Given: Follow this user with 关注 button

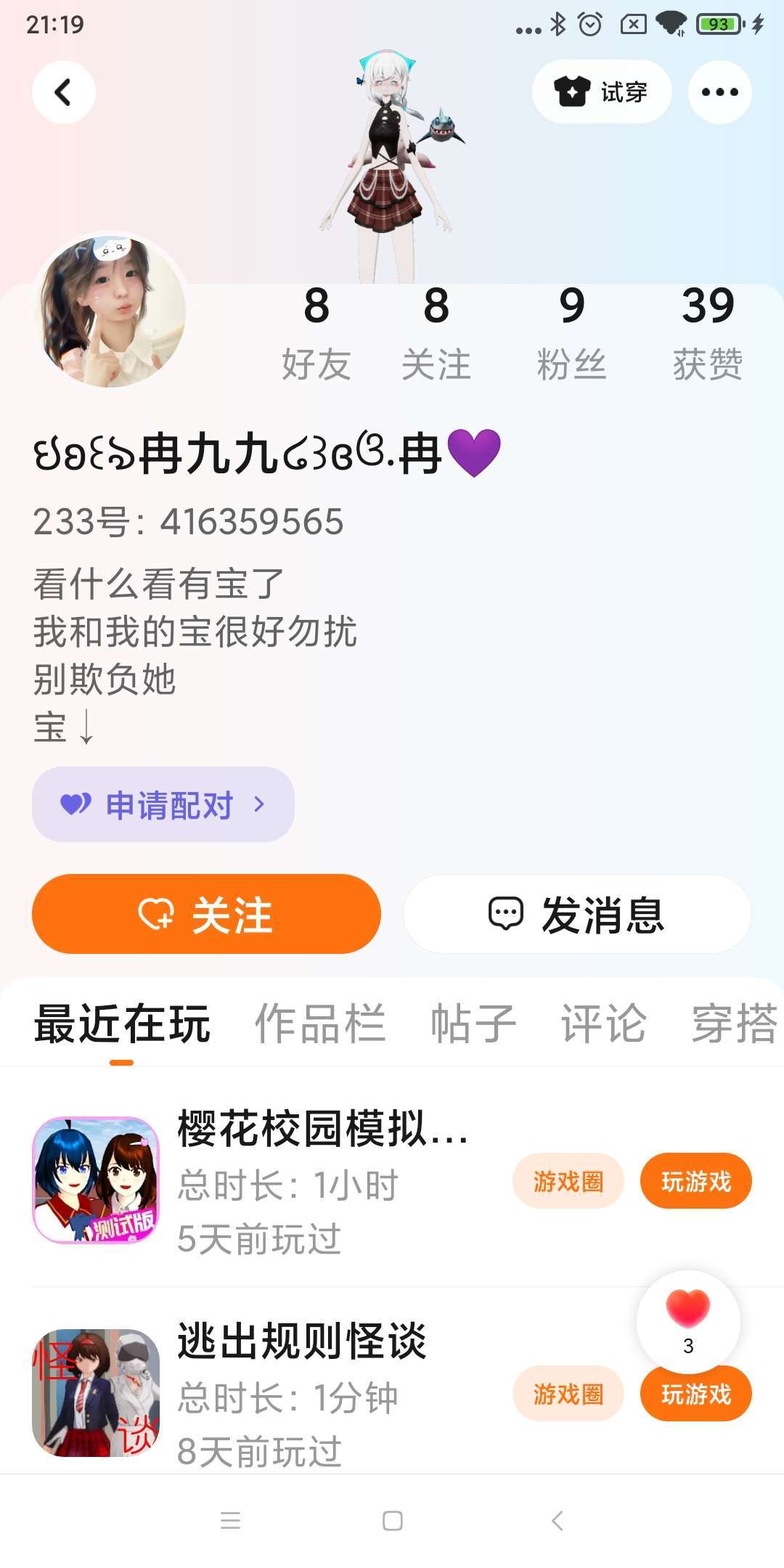Looking at the screenshot, I should pos(206,914).
